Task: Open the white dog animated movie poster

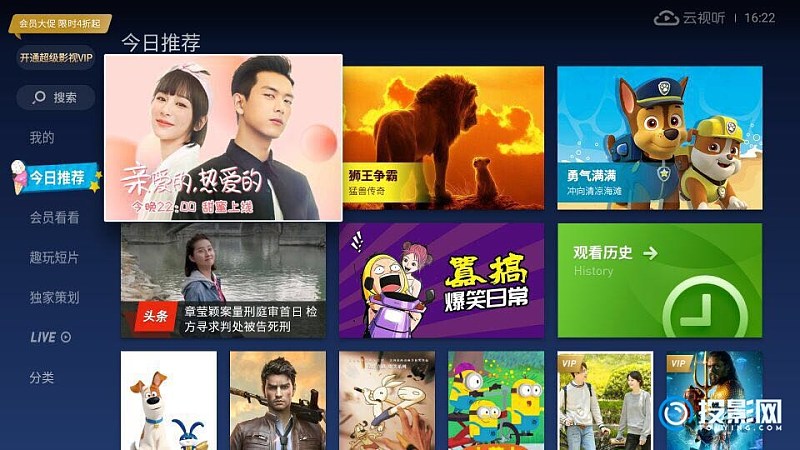Action: (x=168, y=400)
